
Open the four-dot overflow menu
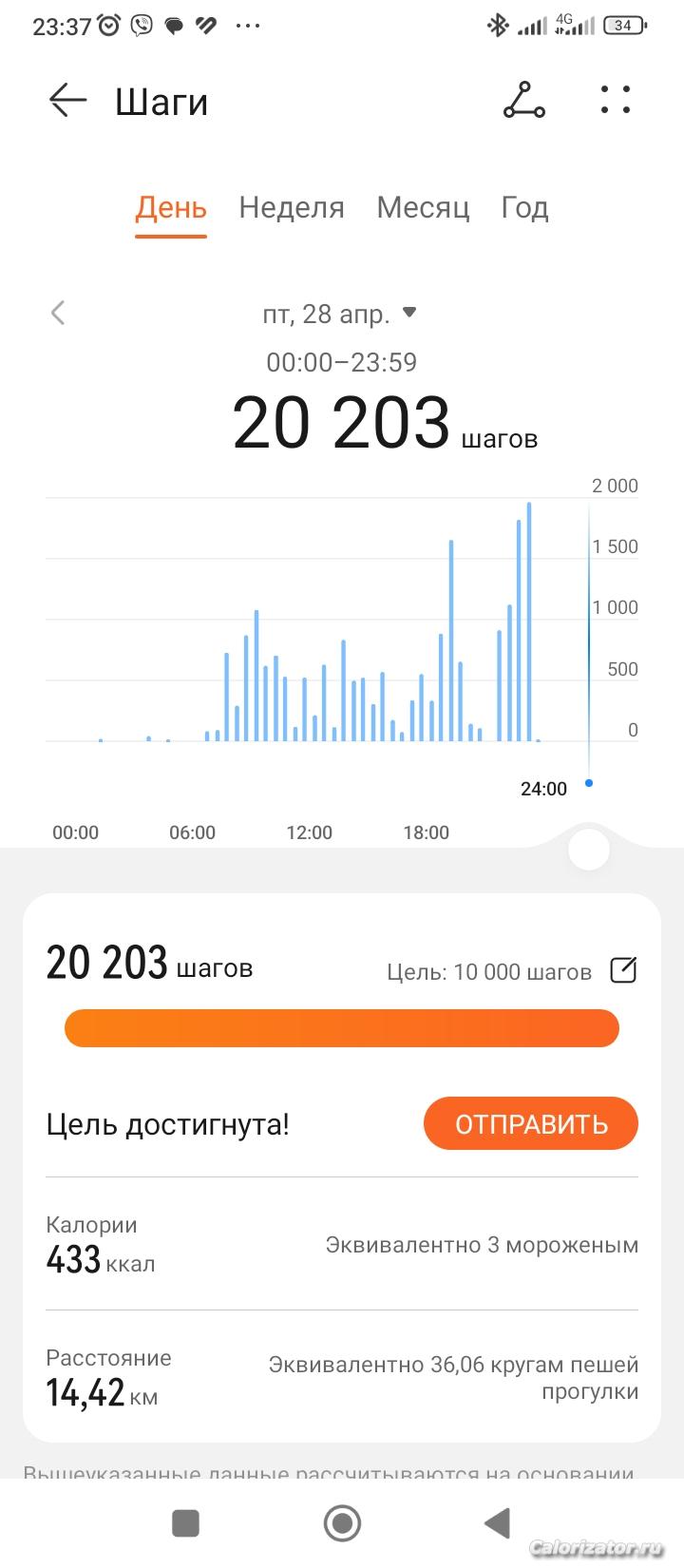point(616,100)
